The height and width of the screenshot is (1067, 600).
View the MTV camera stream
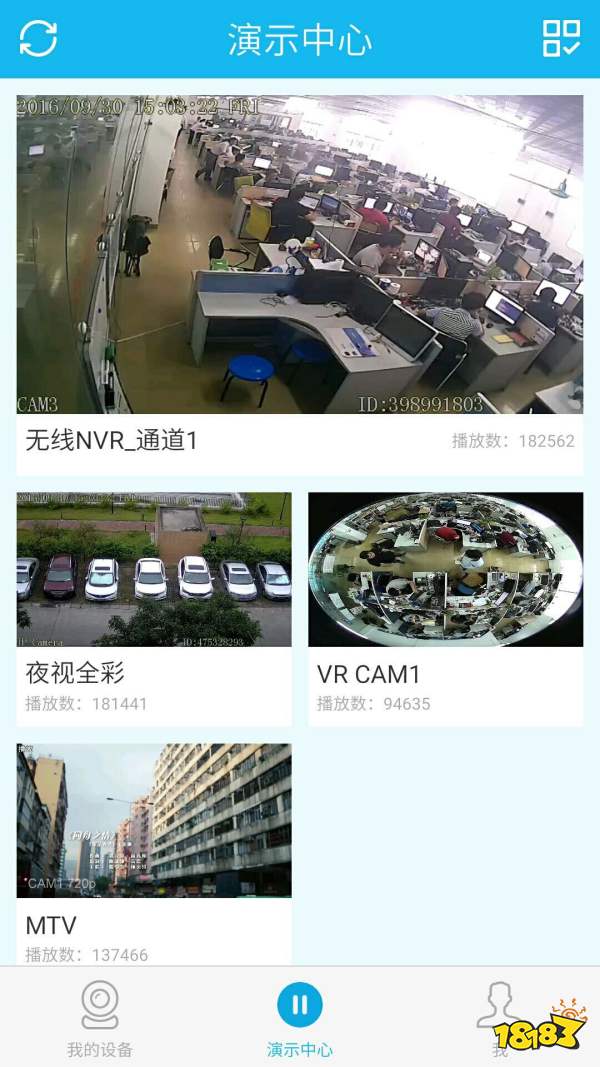[x=154, y=820]
